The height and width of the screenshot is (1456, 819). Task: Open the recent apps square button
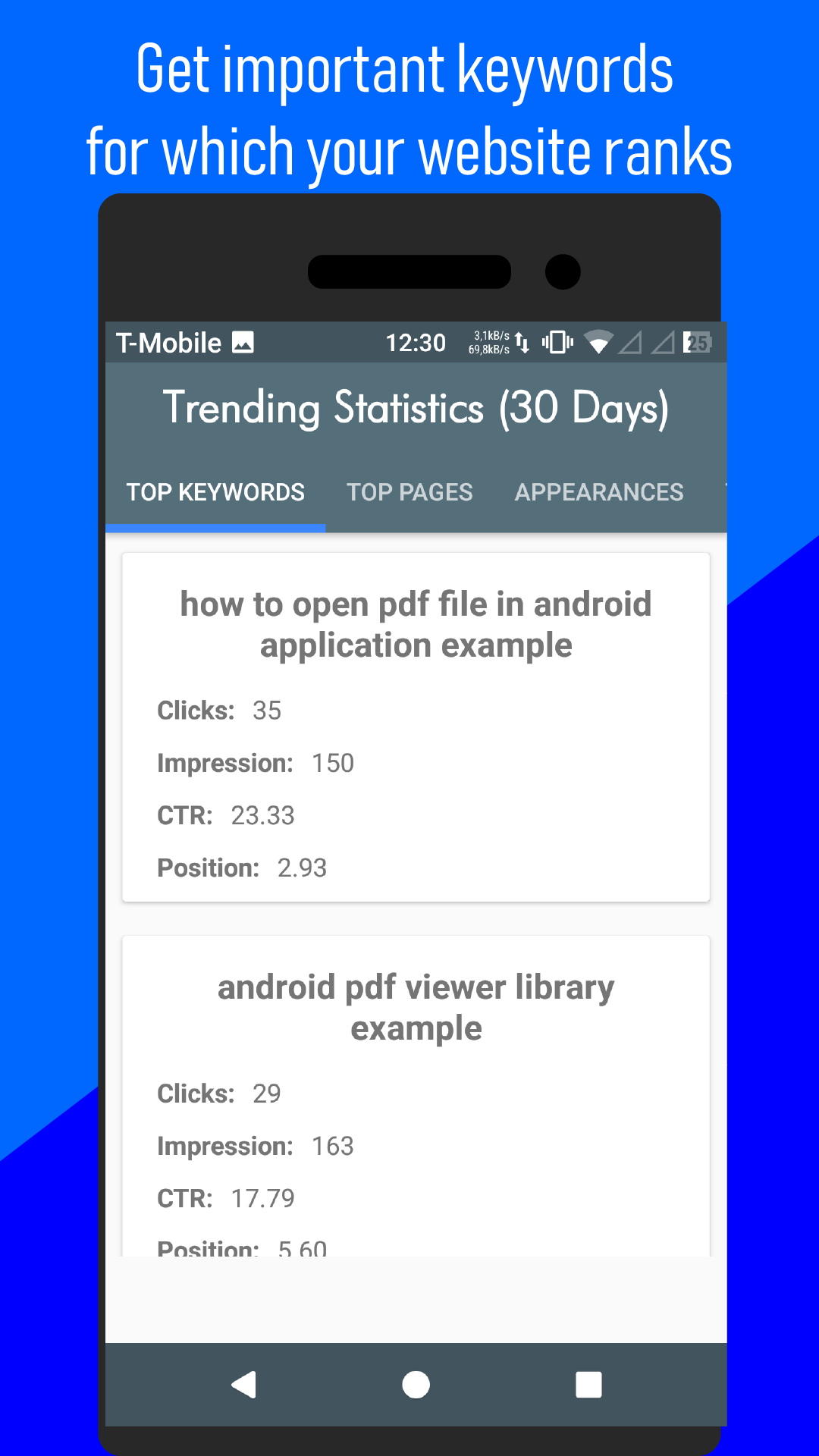(588, 1384)
